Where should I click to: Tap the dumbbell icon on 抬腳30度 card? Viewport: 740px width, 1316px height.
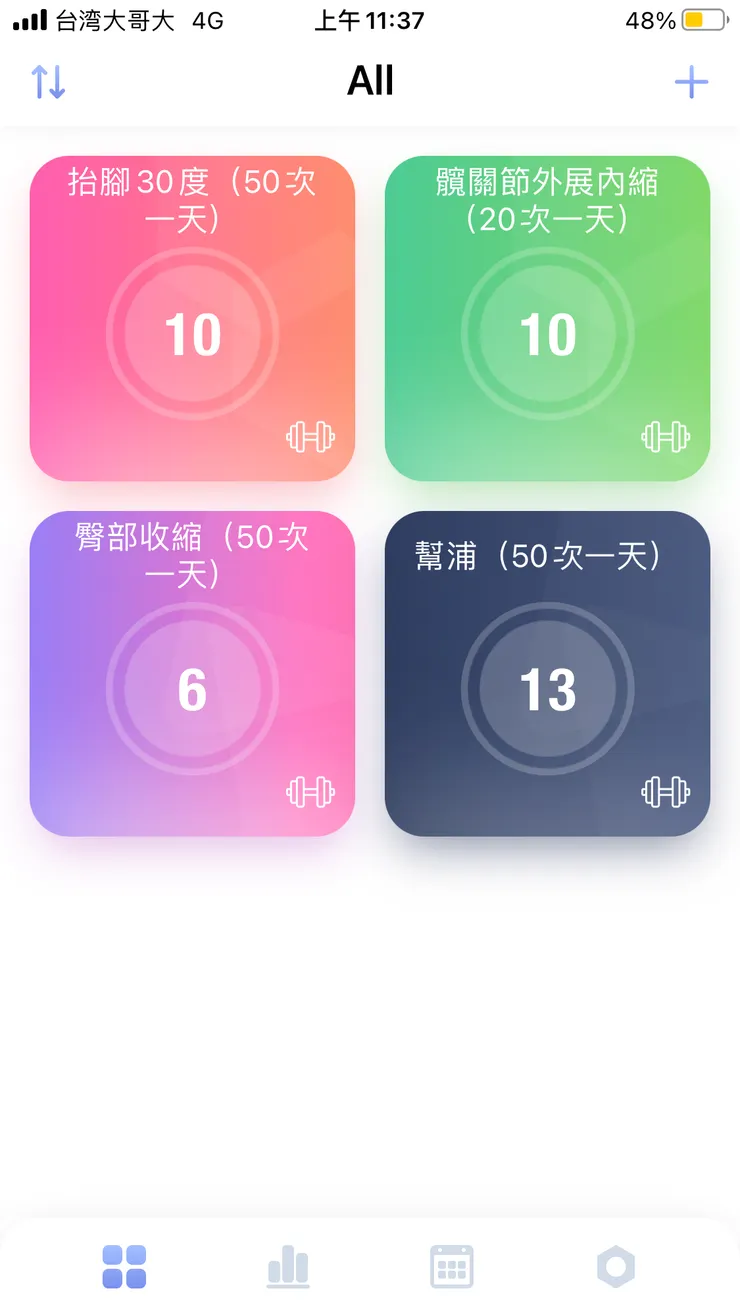[x=310, y=438]
